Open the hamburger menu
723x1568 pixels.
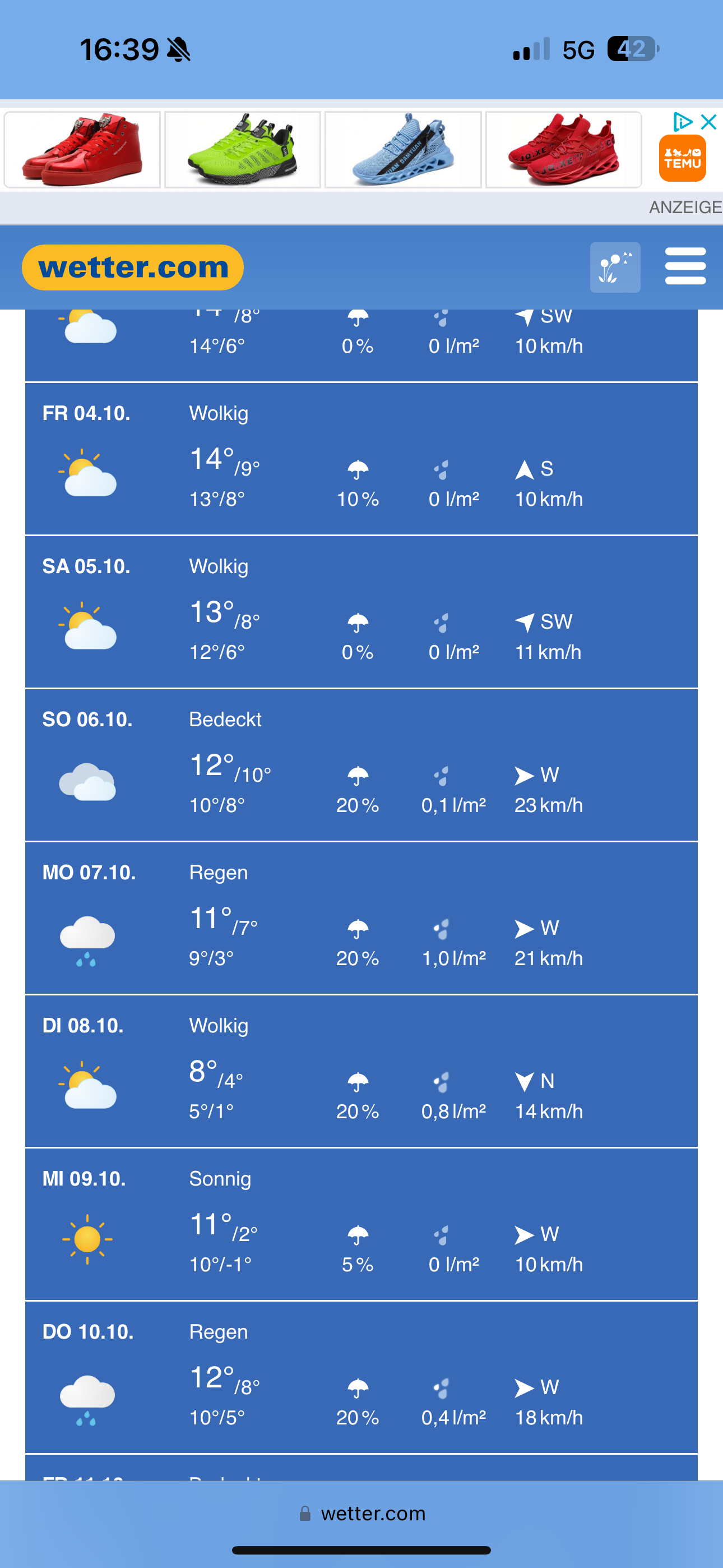click(x=685, y=266)
